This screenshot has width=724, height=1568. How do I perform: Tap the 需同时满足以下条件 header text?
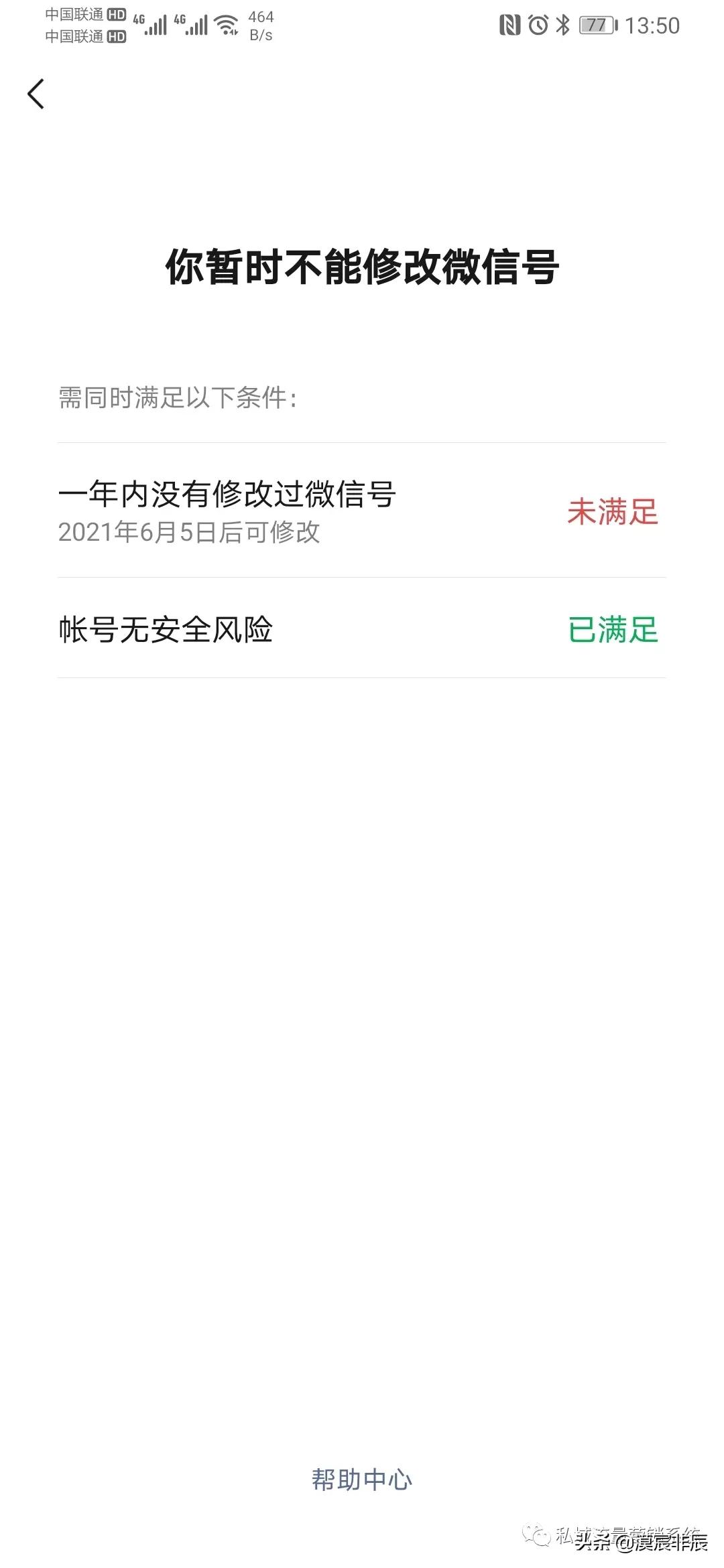point(176,397)
